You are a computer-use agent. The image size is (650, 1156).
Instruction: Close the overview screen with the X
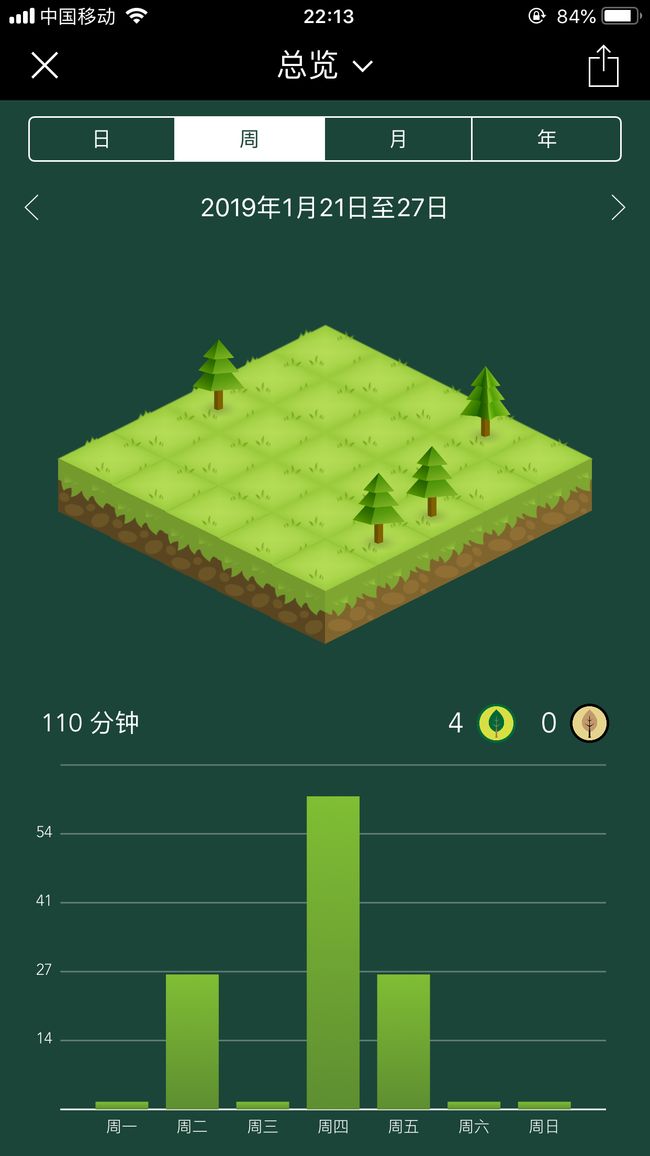tap(44, 66)
